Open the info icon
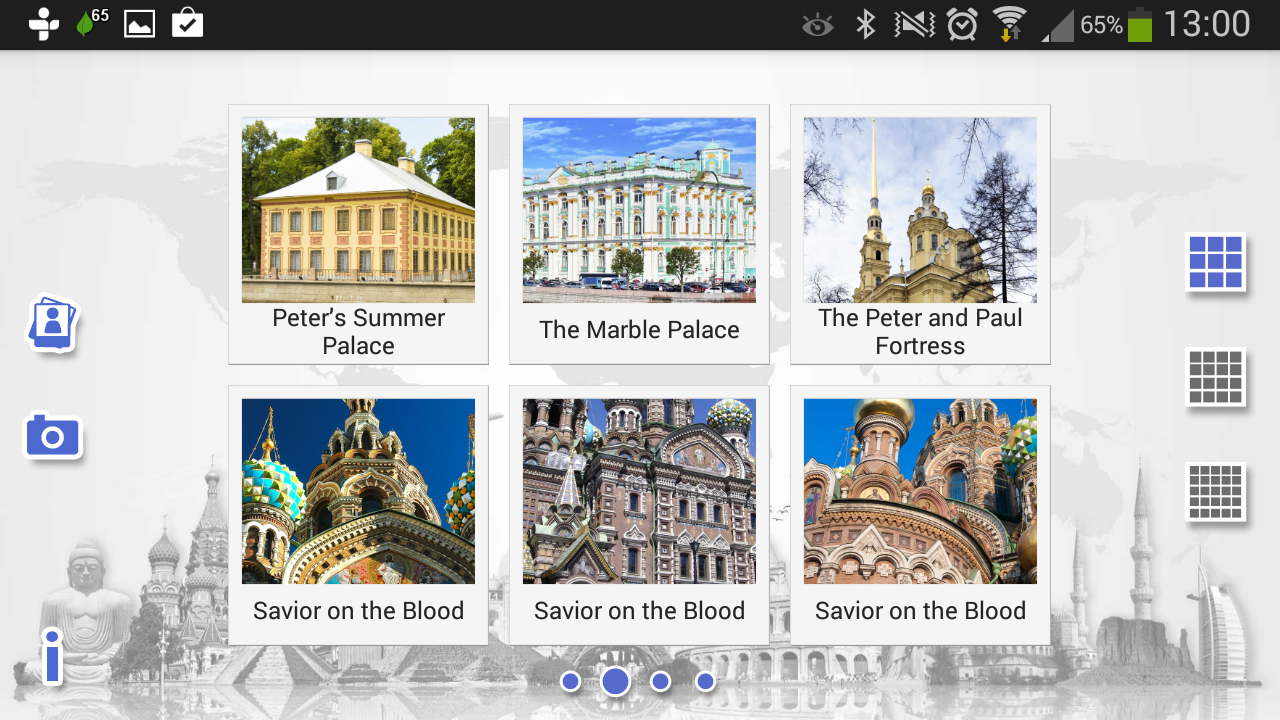1280x720 pixels. (53, 657)
